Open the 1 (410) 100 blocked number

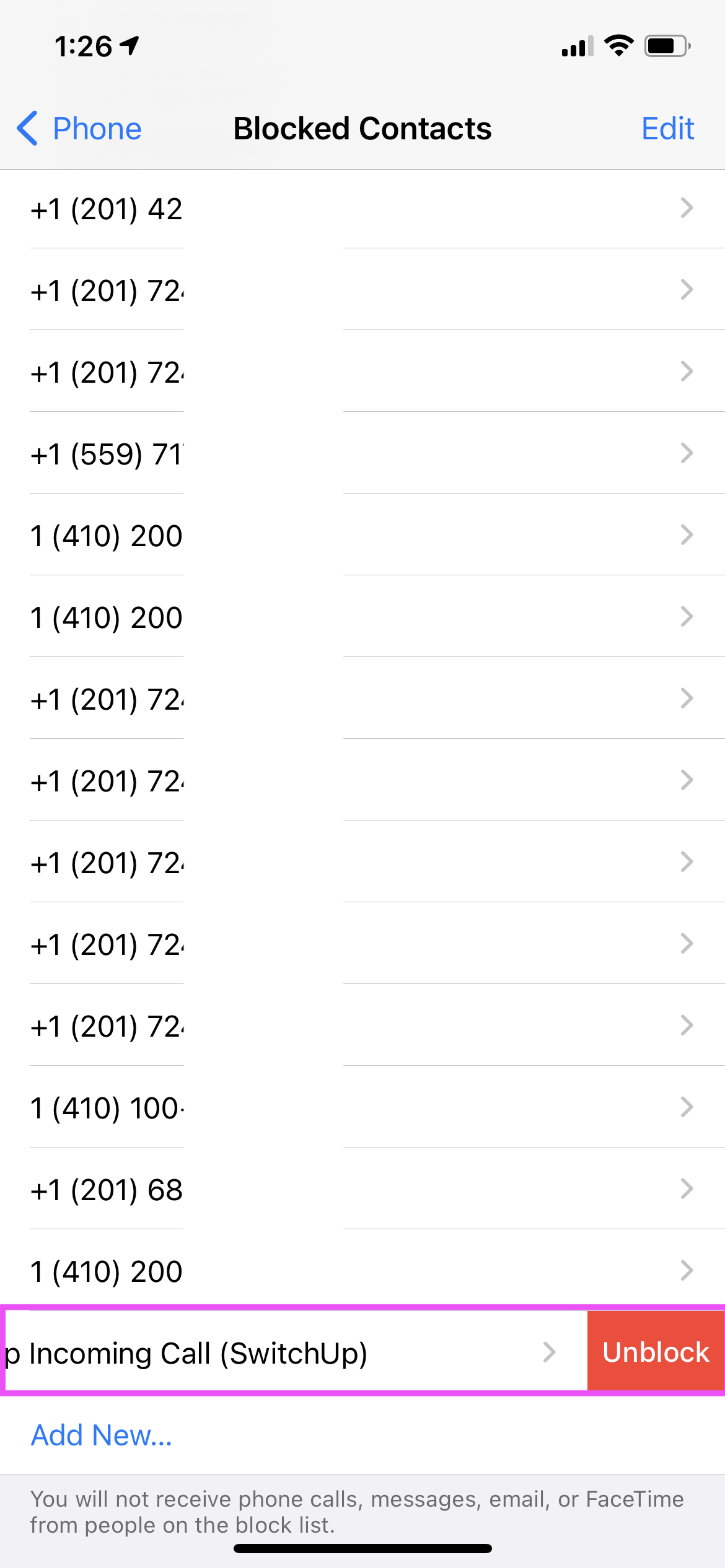click(x=362, y=1107)
